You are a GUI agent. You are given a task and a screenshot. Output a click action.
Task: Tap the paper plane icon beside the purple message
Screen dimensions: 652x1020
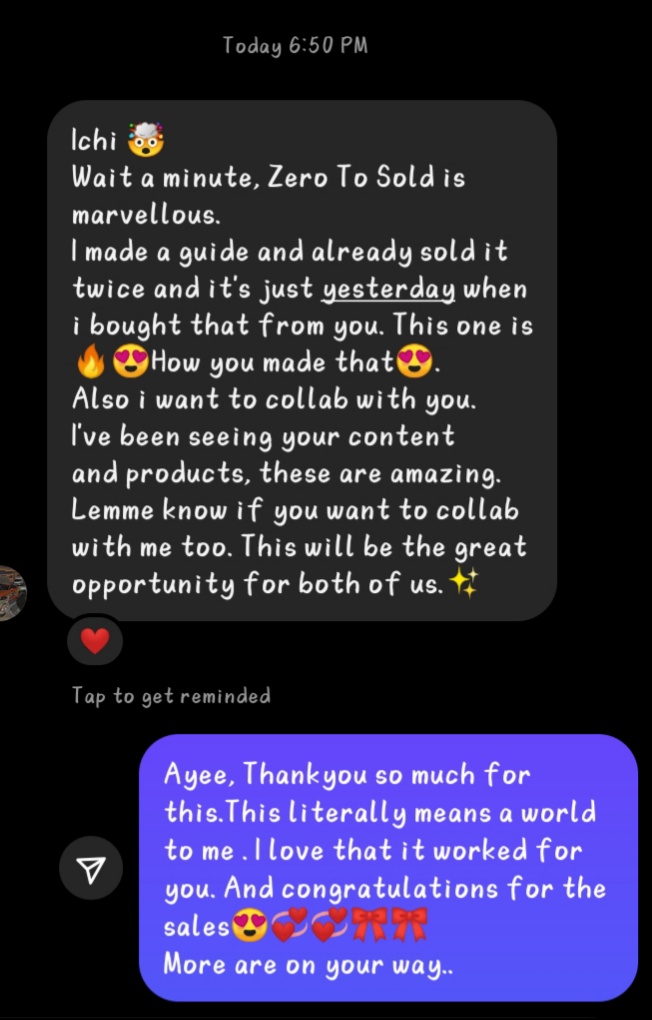[91, 869]
